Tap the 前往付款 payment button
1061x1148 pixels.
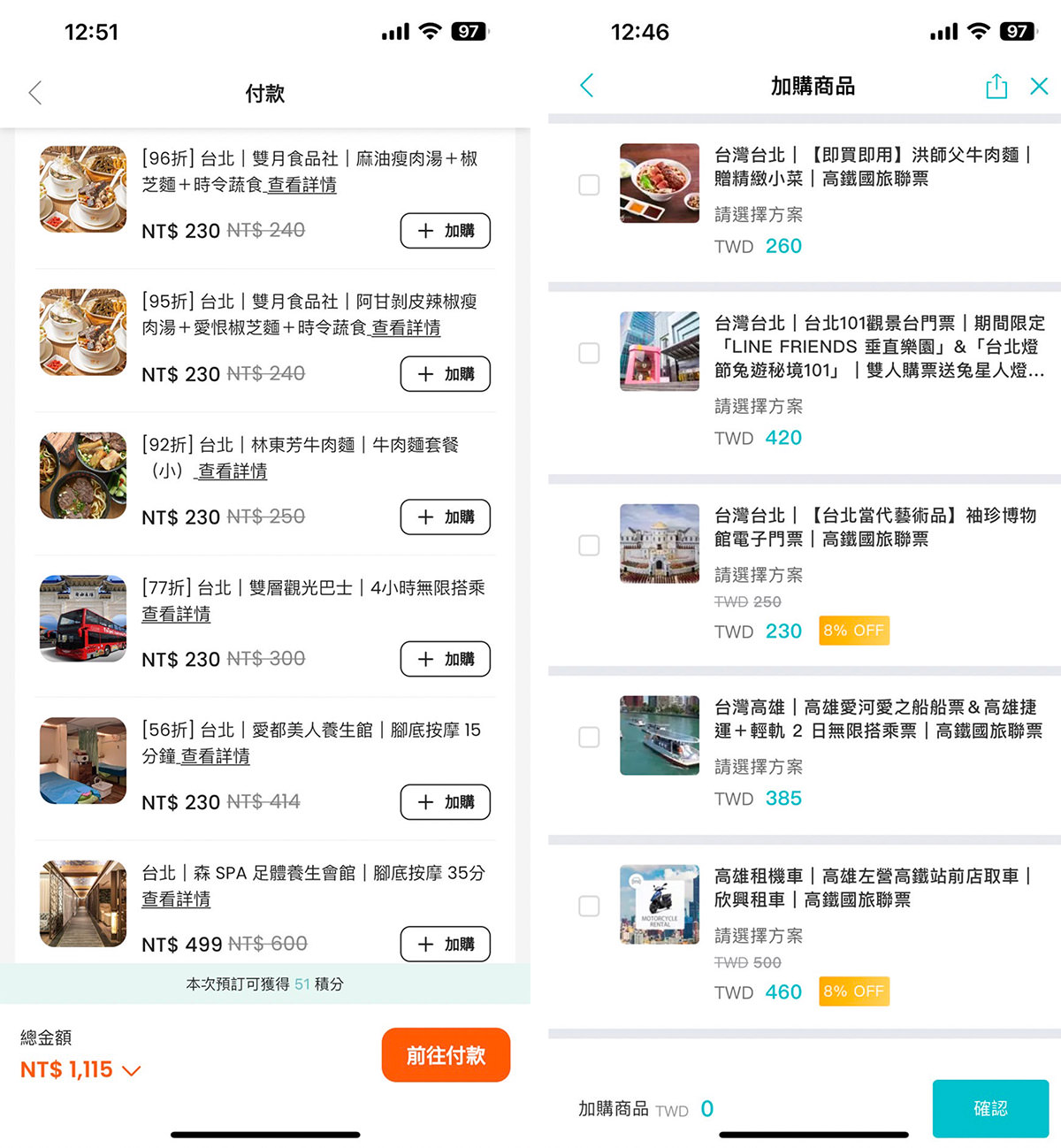tap(446, 1054)
